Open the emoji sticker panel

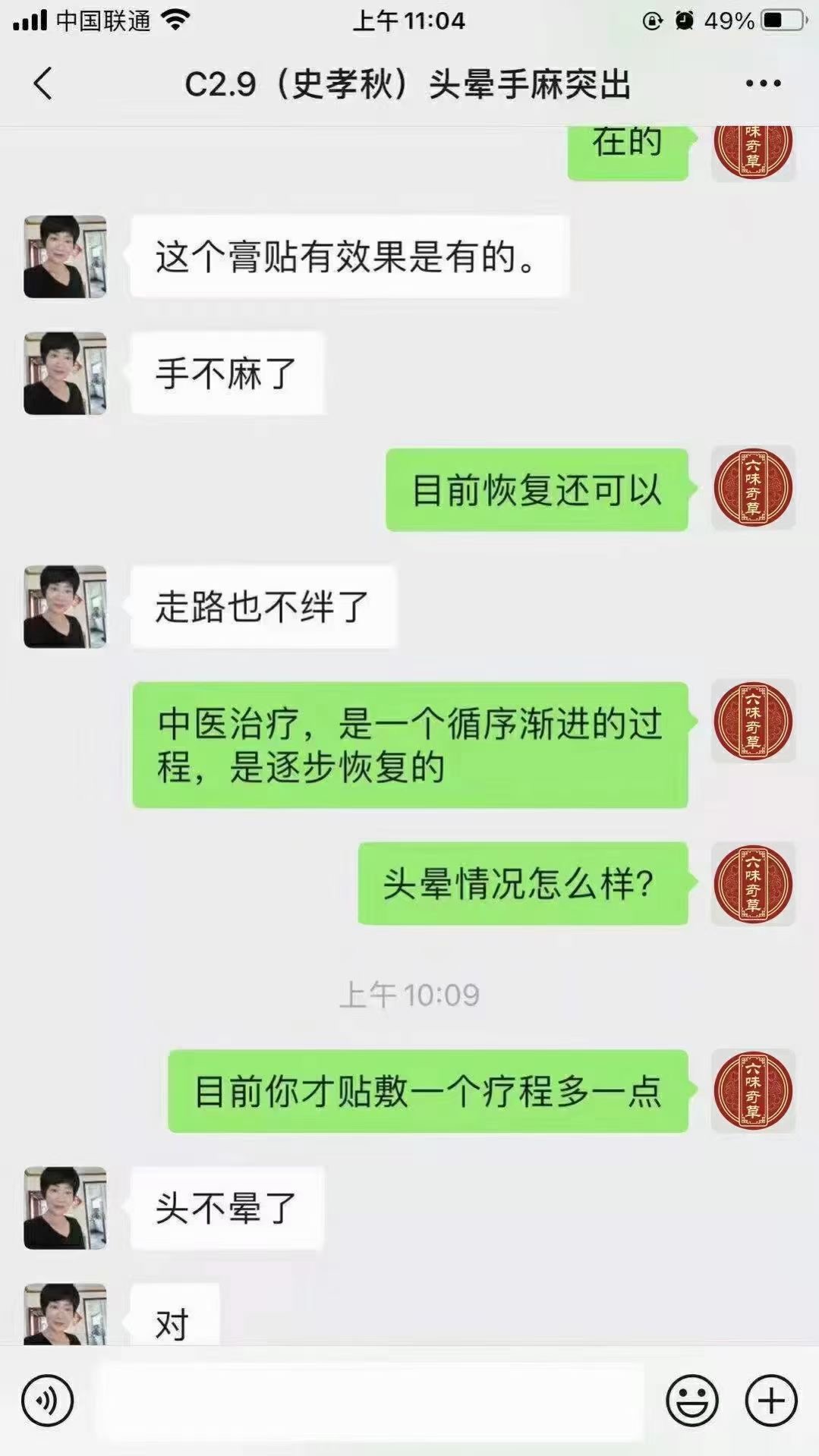[x=691, y=1401]
